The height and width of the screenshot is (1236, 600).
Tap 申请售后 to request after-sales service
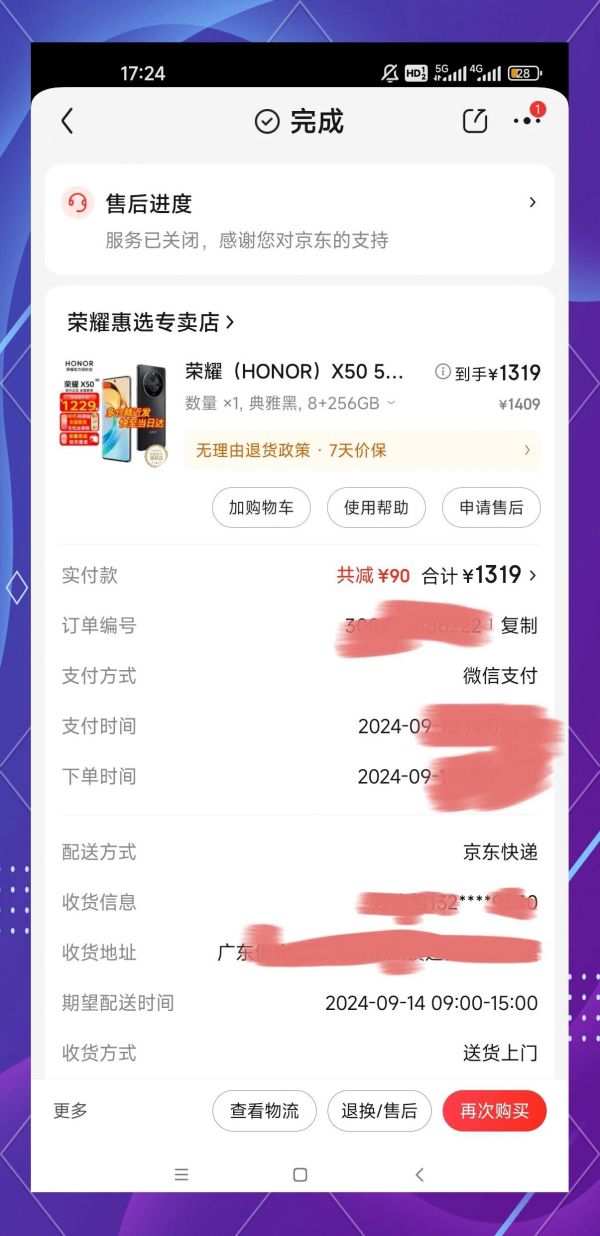coord(491,508)
